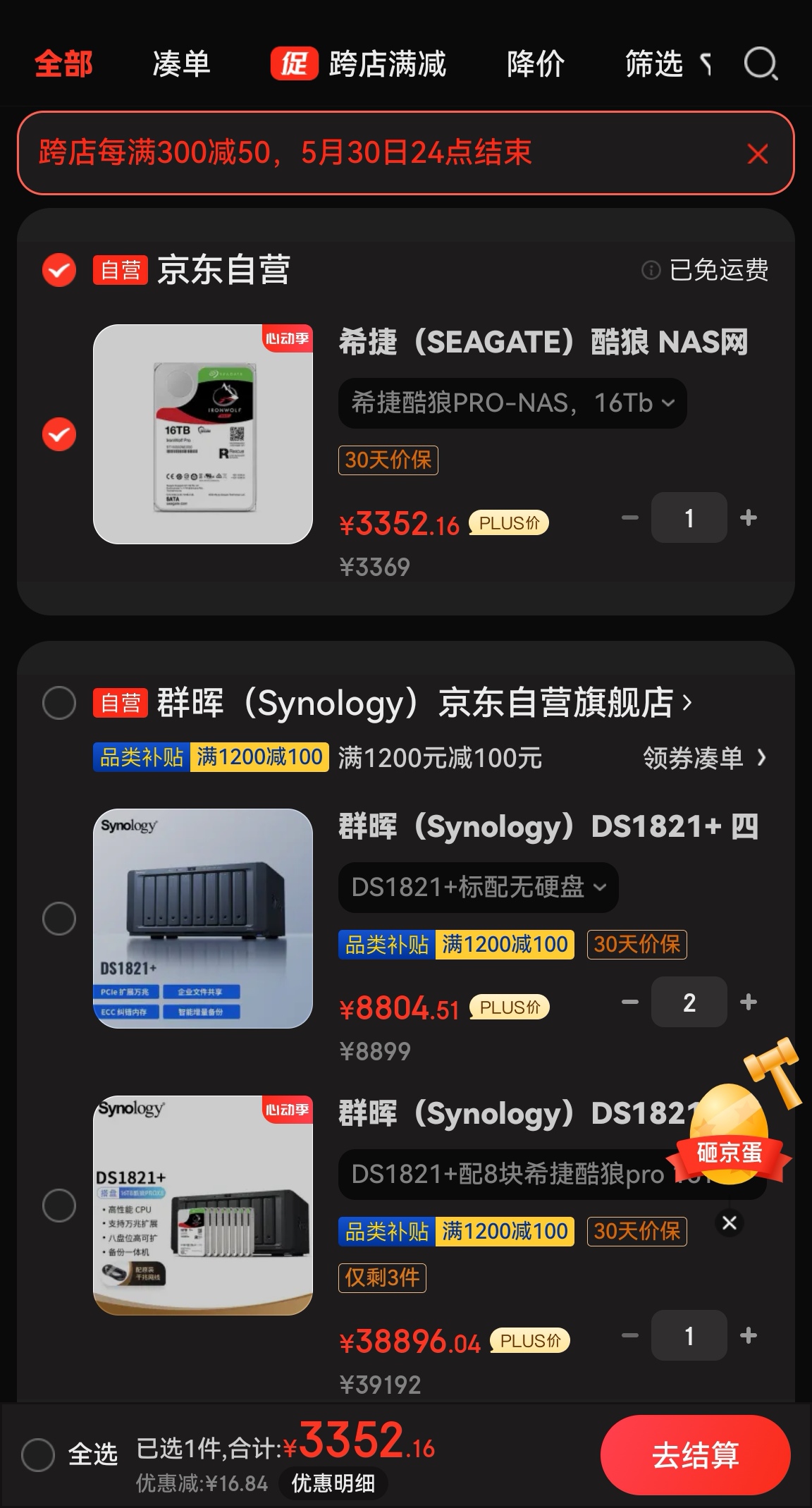Select the Synology store checkbox
Screen dimensions: 812x1508
(59, 702)
